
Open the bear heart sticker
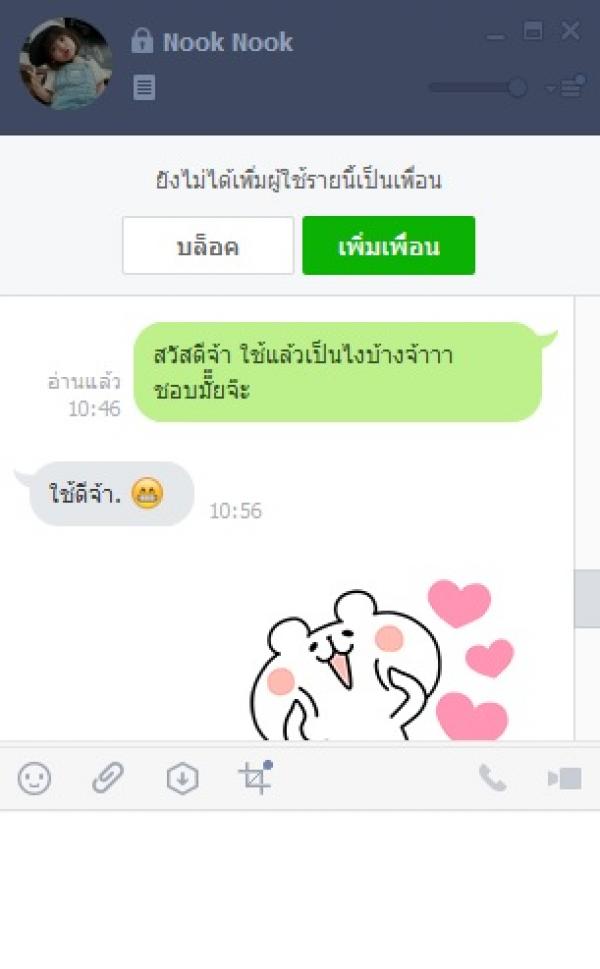(x=382, y=660)
